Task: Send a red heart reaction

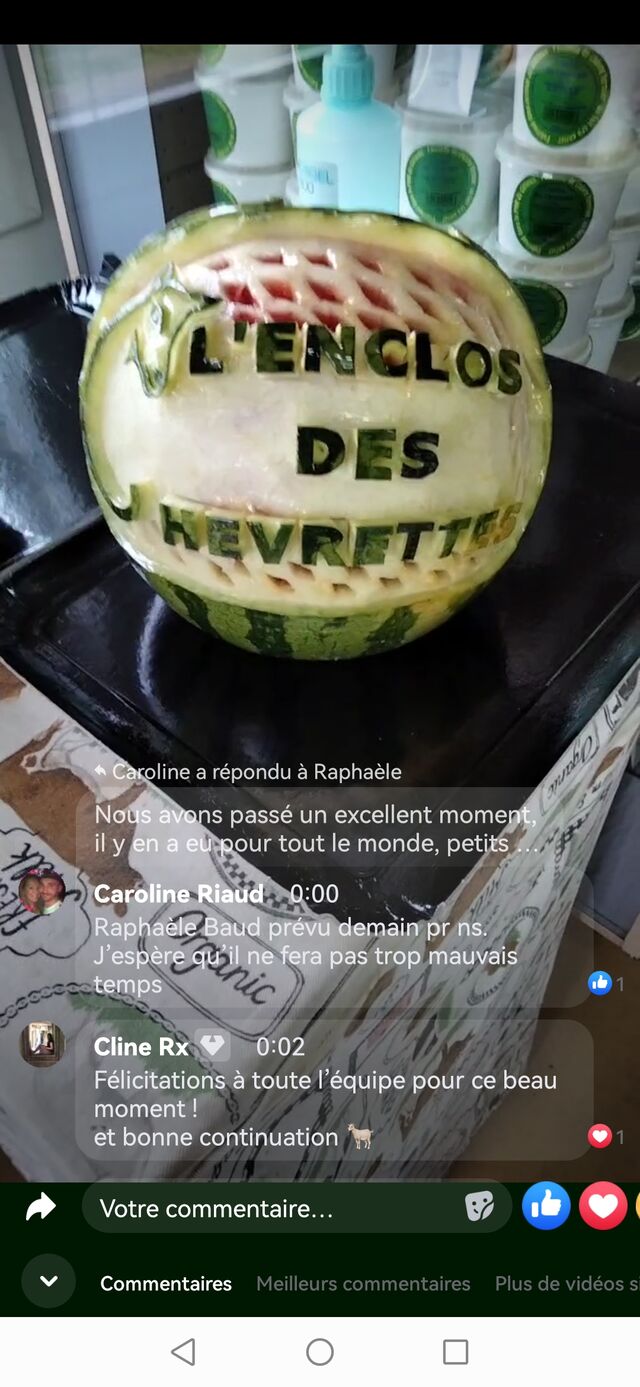Action: tap(603, 1206)
